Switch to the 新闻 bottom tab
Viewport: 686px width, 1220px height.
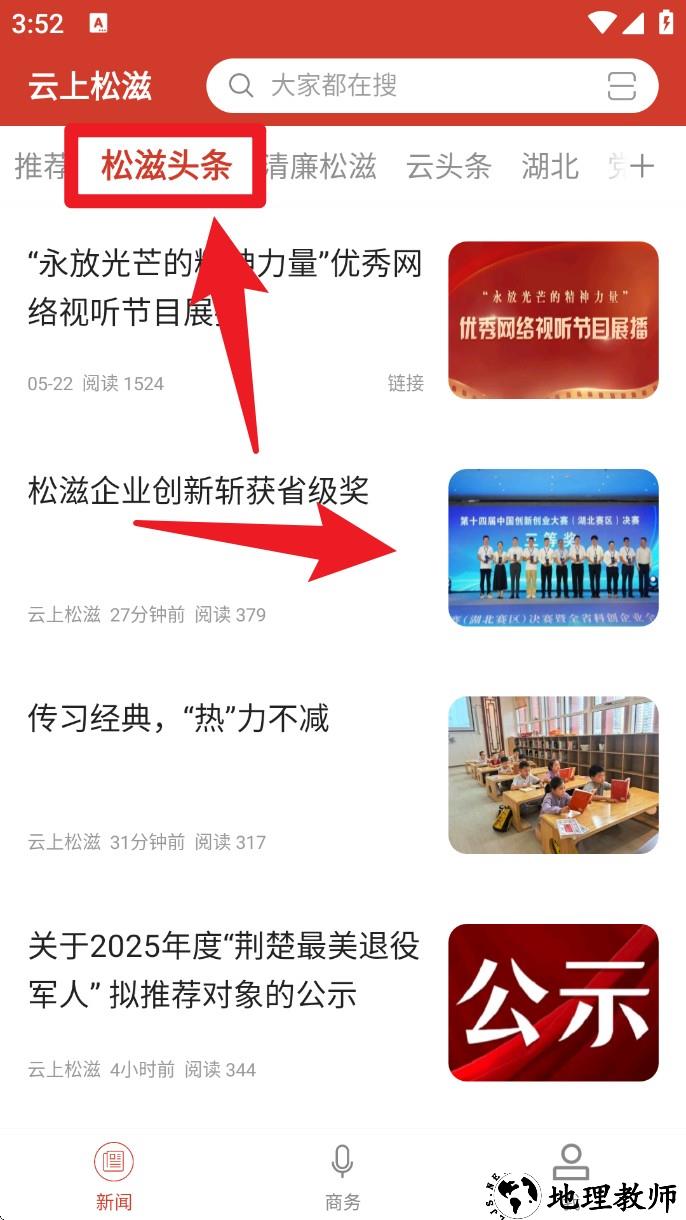114,1177
